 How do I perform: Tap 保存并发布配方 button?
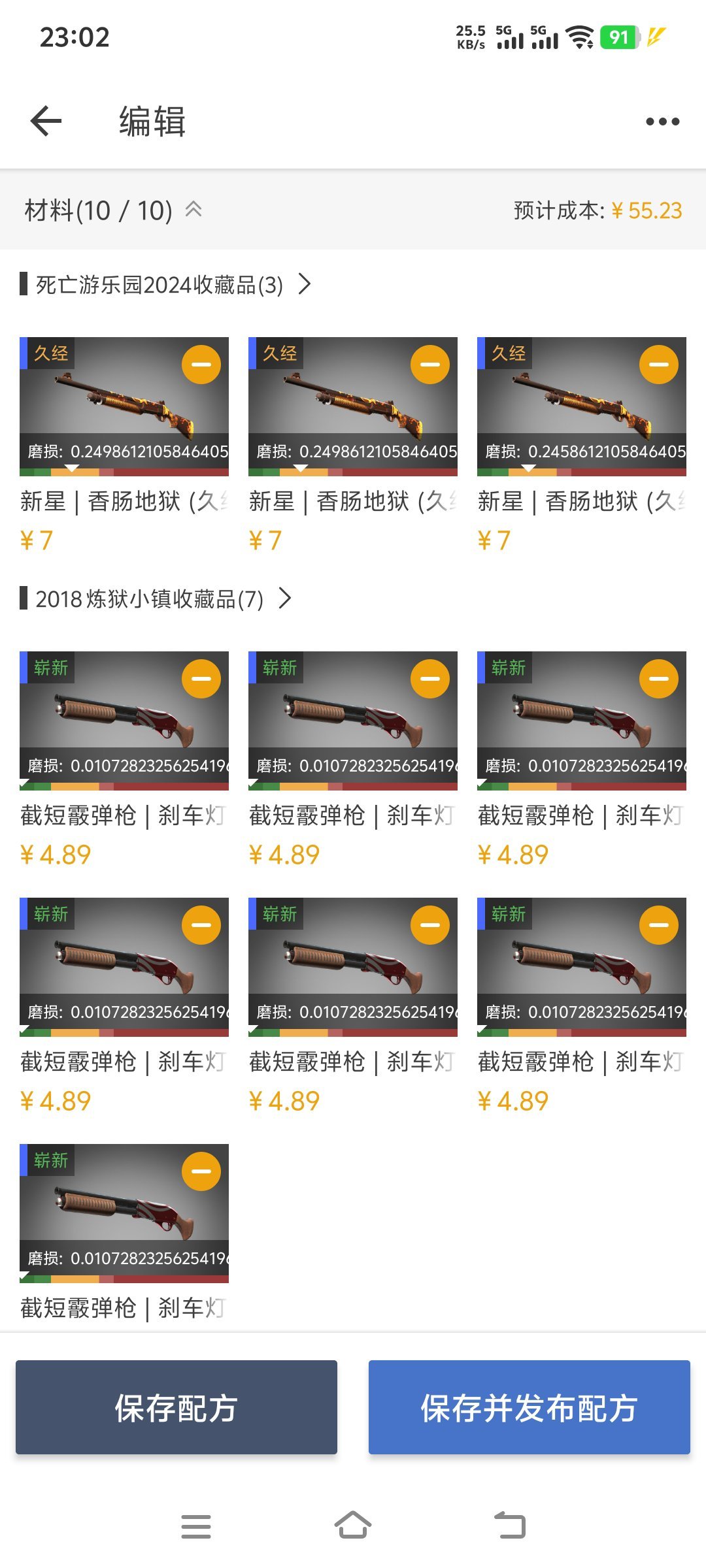(x=529, y=1408)
